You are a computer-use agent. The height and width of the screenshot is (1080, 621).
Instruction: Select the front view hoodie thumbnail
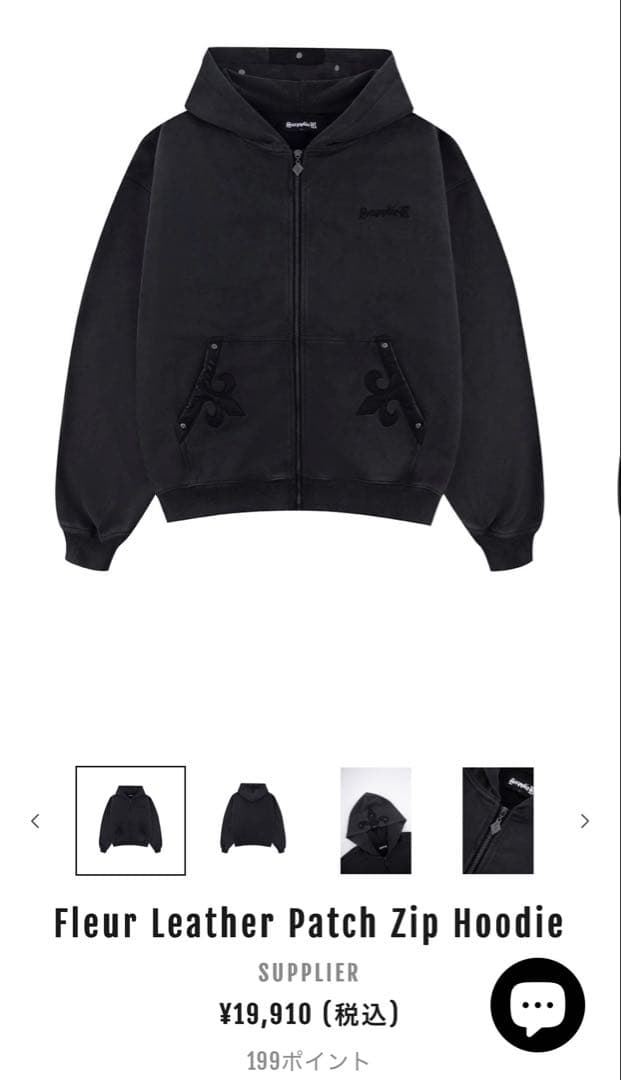click(x=131, y=820)
